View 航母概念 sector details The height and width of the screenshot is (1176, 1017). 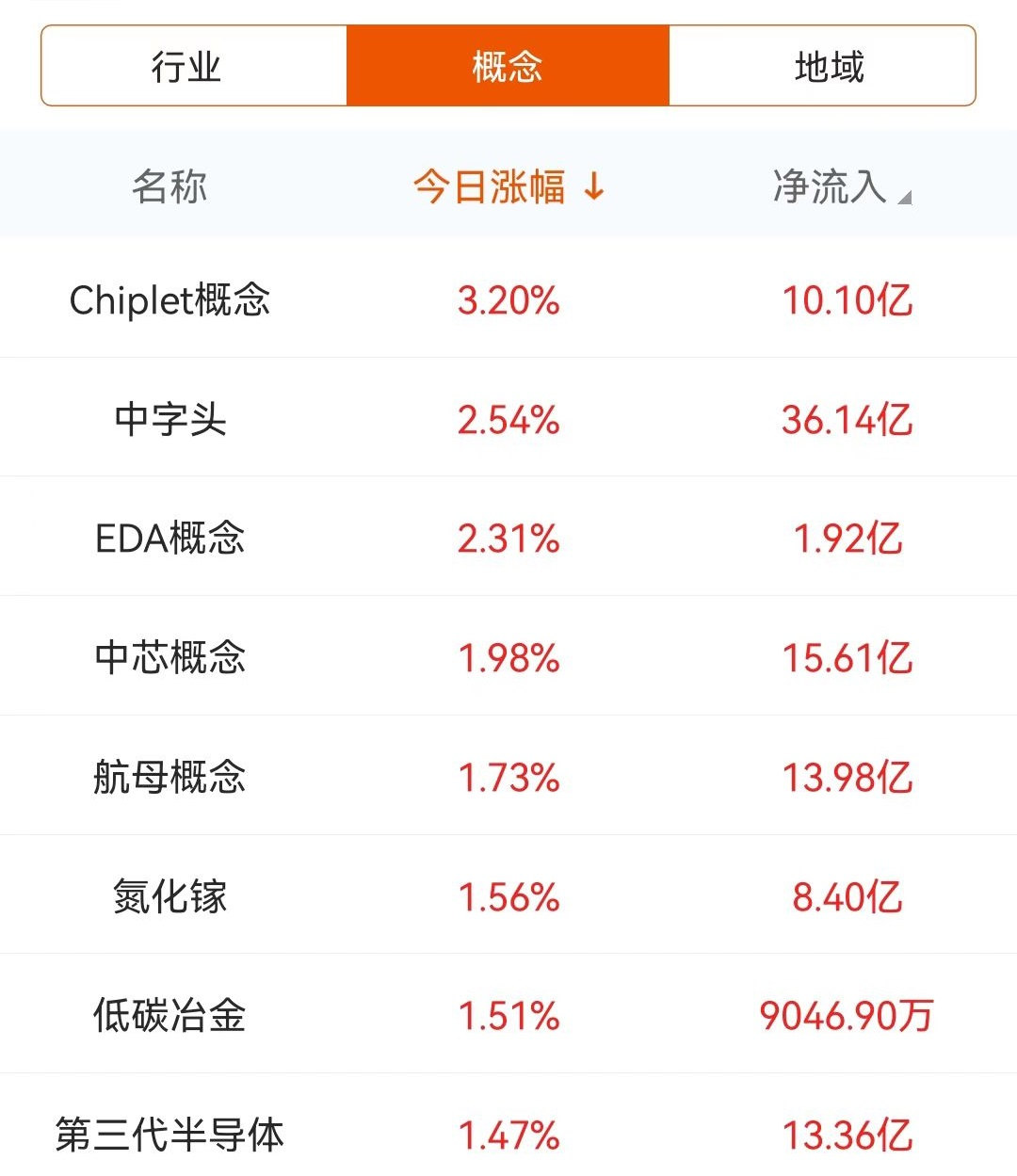(x=170, y=777)
